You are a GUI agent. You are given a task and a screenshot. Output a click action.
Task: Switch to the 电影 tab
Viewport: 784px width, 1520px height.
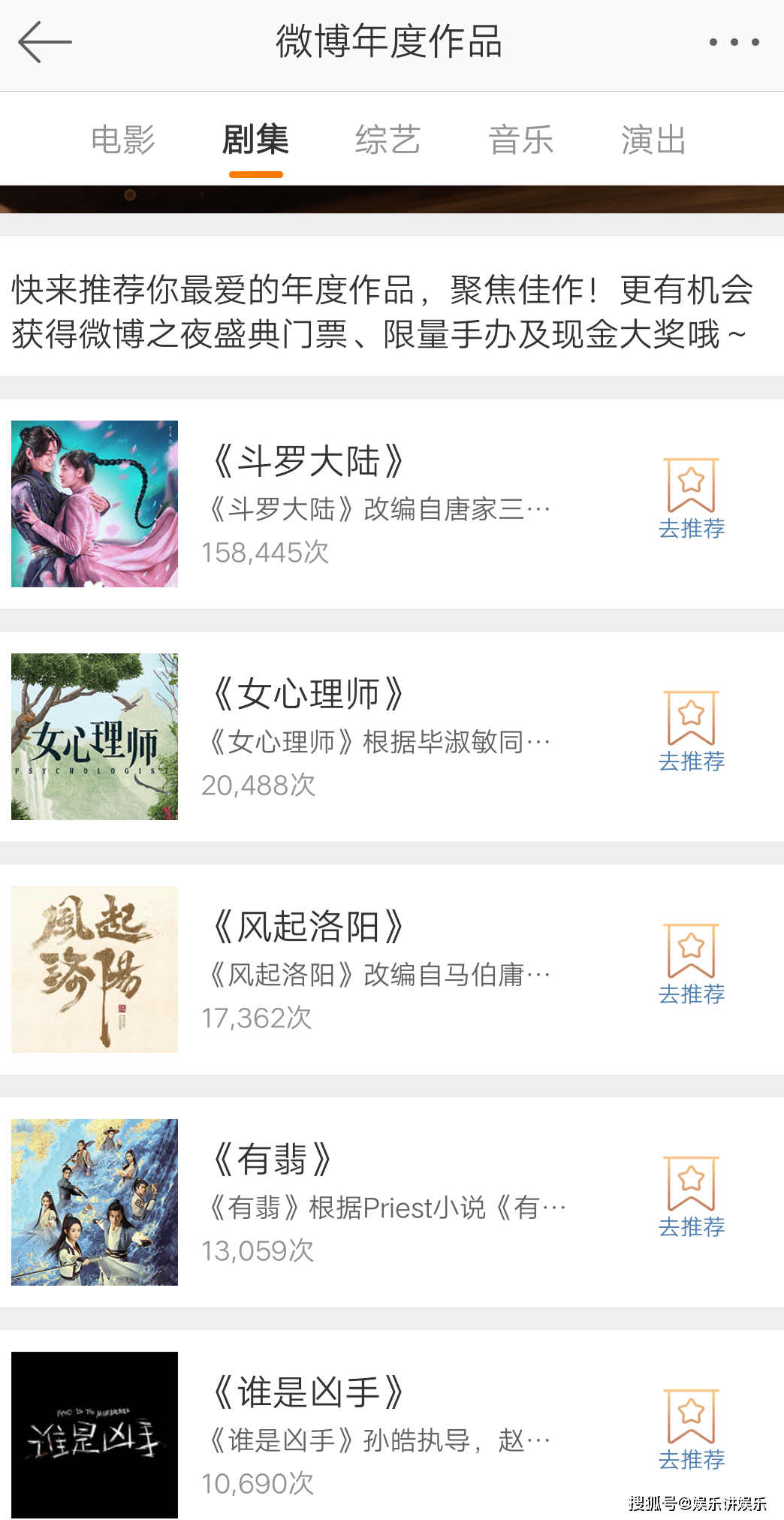click(123, 140)
